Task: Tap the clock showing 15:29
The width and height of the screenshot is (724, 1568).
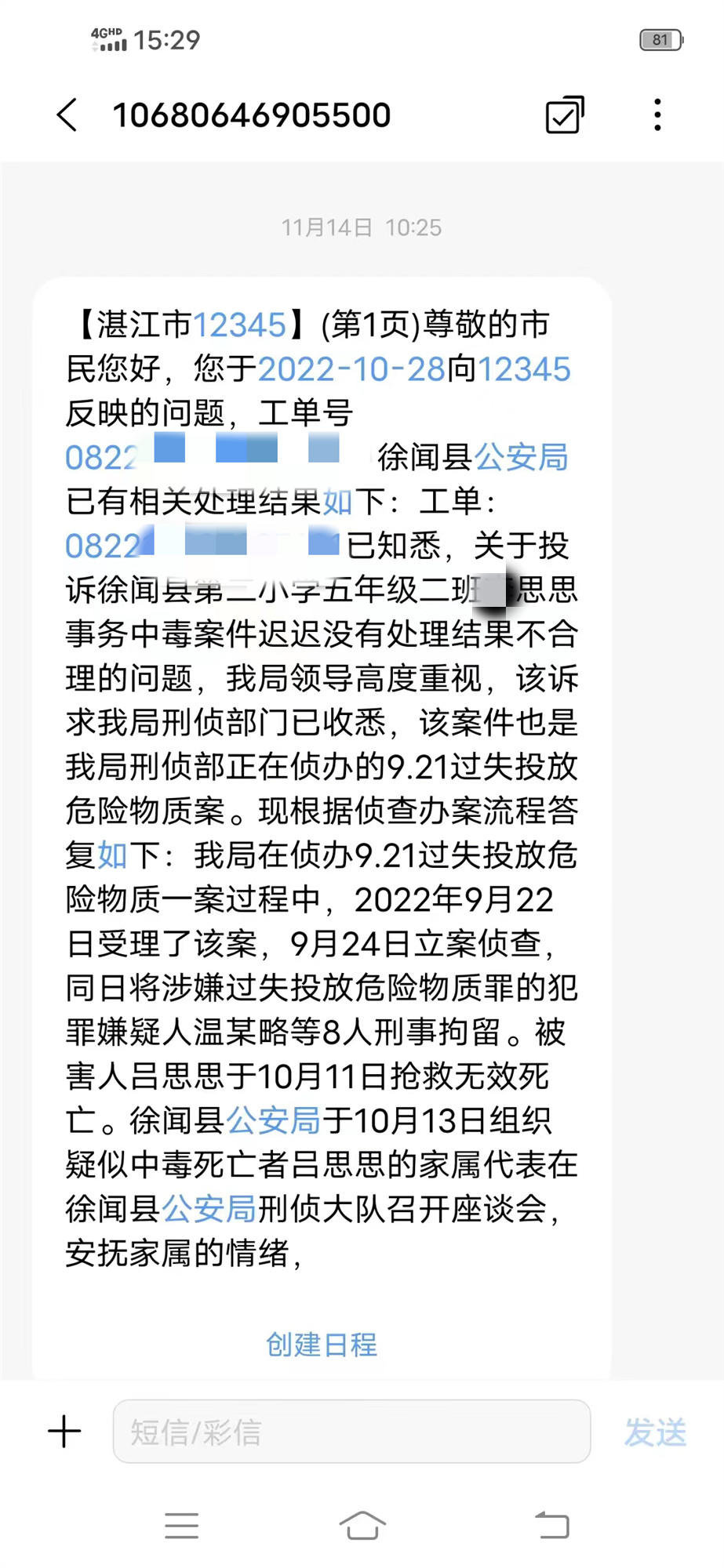Action: tap(167, 40)
